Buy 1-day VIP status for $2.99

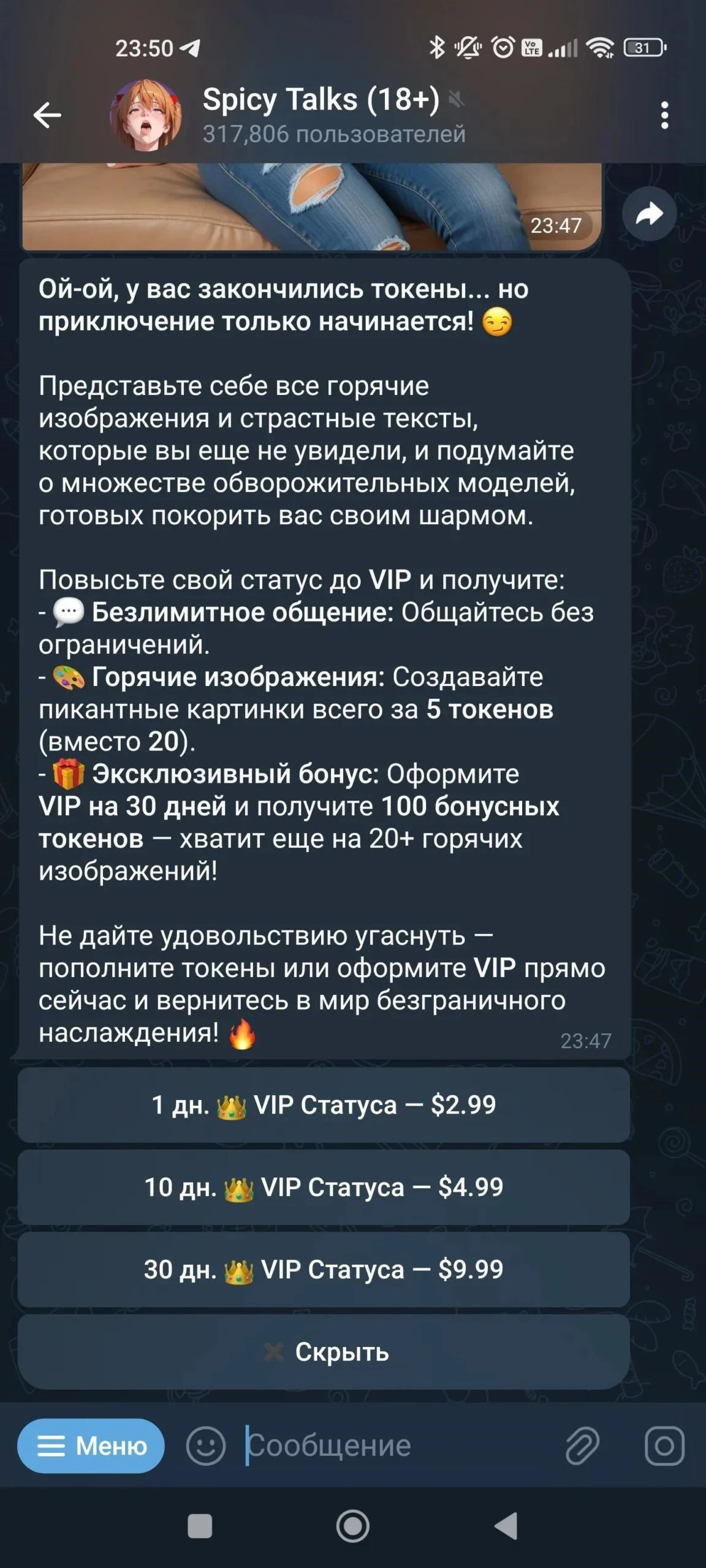pyautogui.click(x=324, y=1105)
